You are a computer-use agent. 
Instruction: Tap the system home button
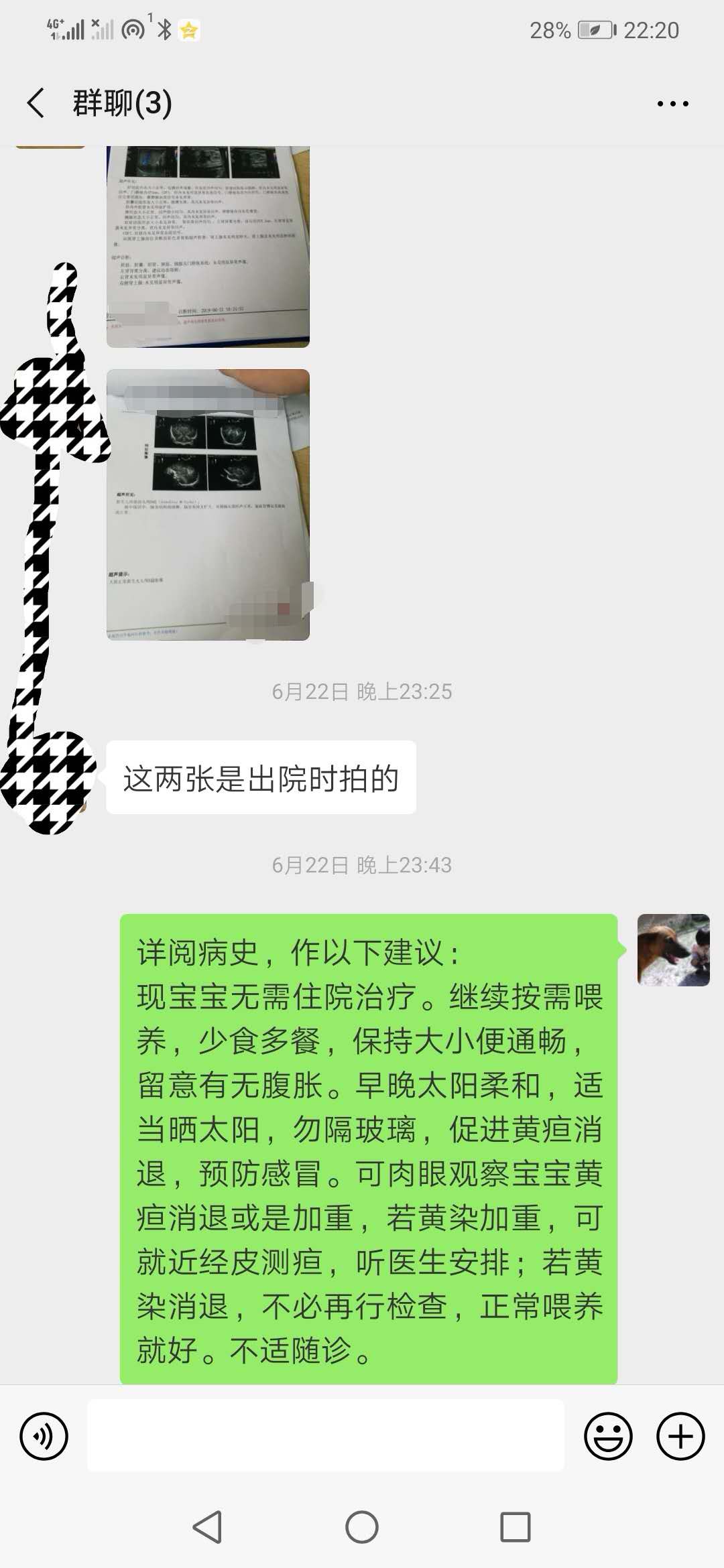click(x=362, y=1527)
